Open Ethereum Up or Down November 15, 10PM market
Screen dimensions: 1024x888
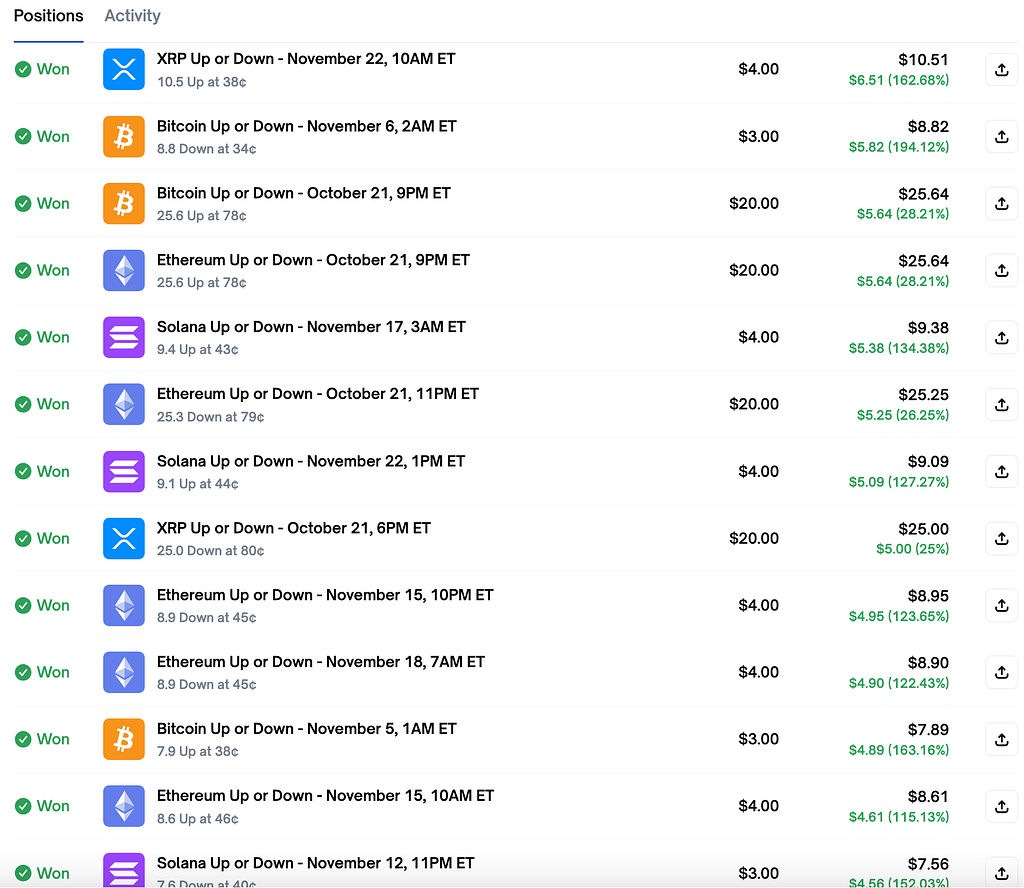click(325, 595)
